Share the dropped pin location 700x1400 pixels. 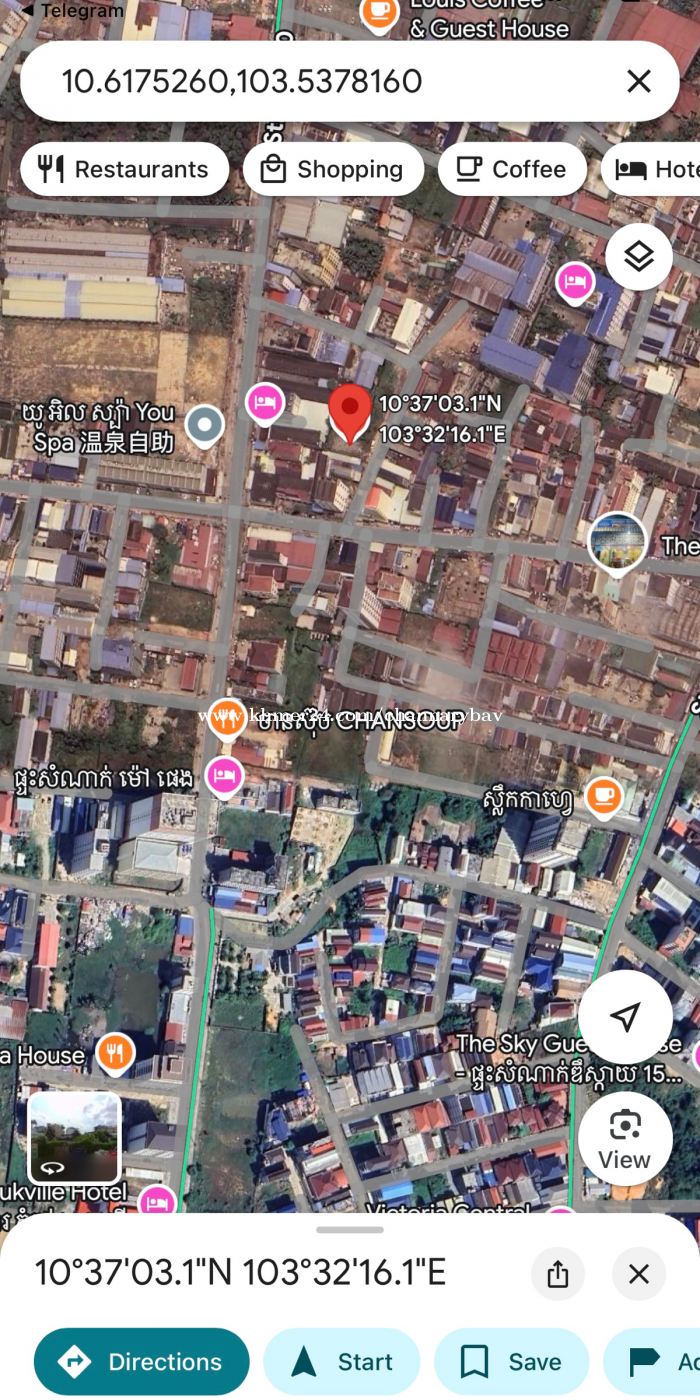(558, 1273)
